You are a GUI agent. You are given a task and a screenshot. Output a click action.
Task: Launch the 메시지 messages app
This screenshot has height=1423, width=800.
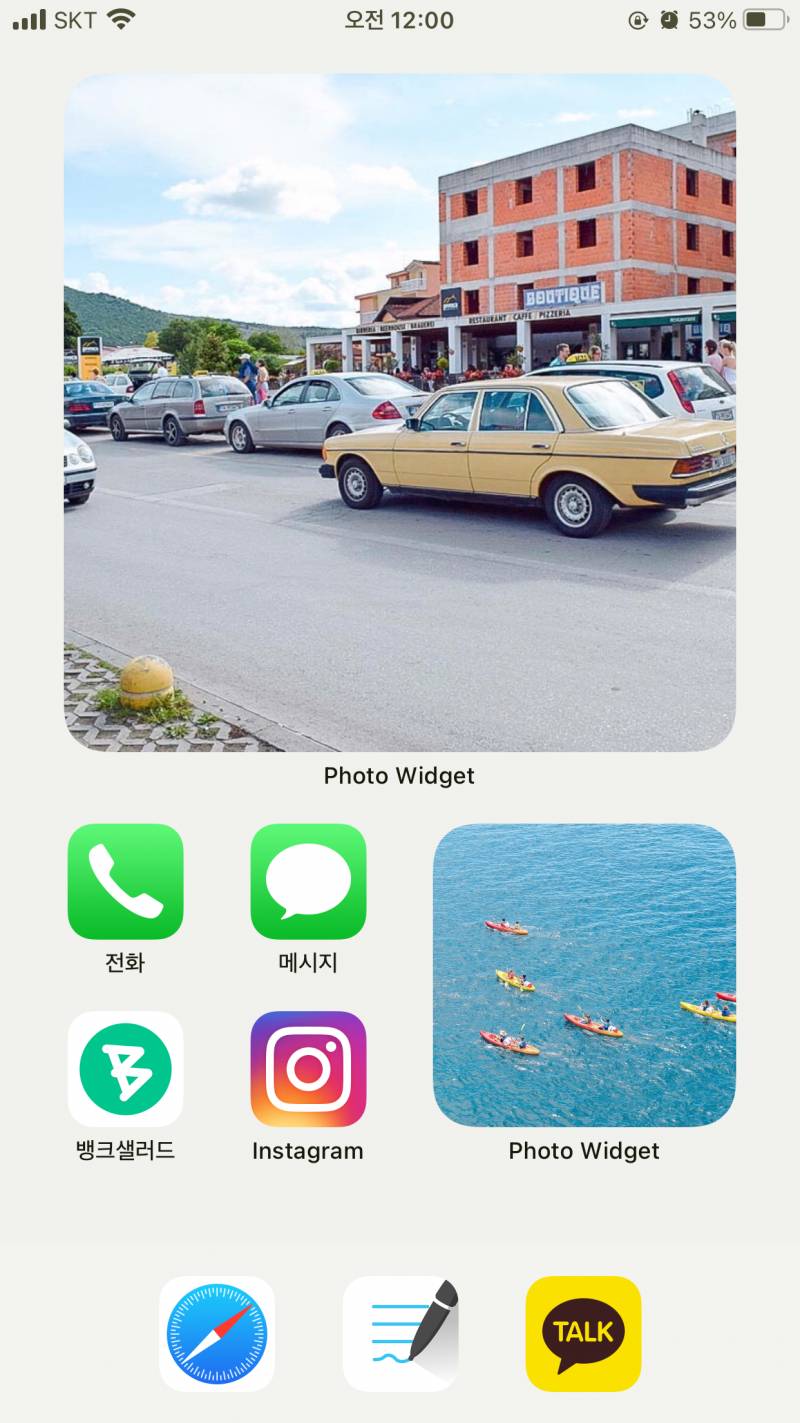pos(308,882)
